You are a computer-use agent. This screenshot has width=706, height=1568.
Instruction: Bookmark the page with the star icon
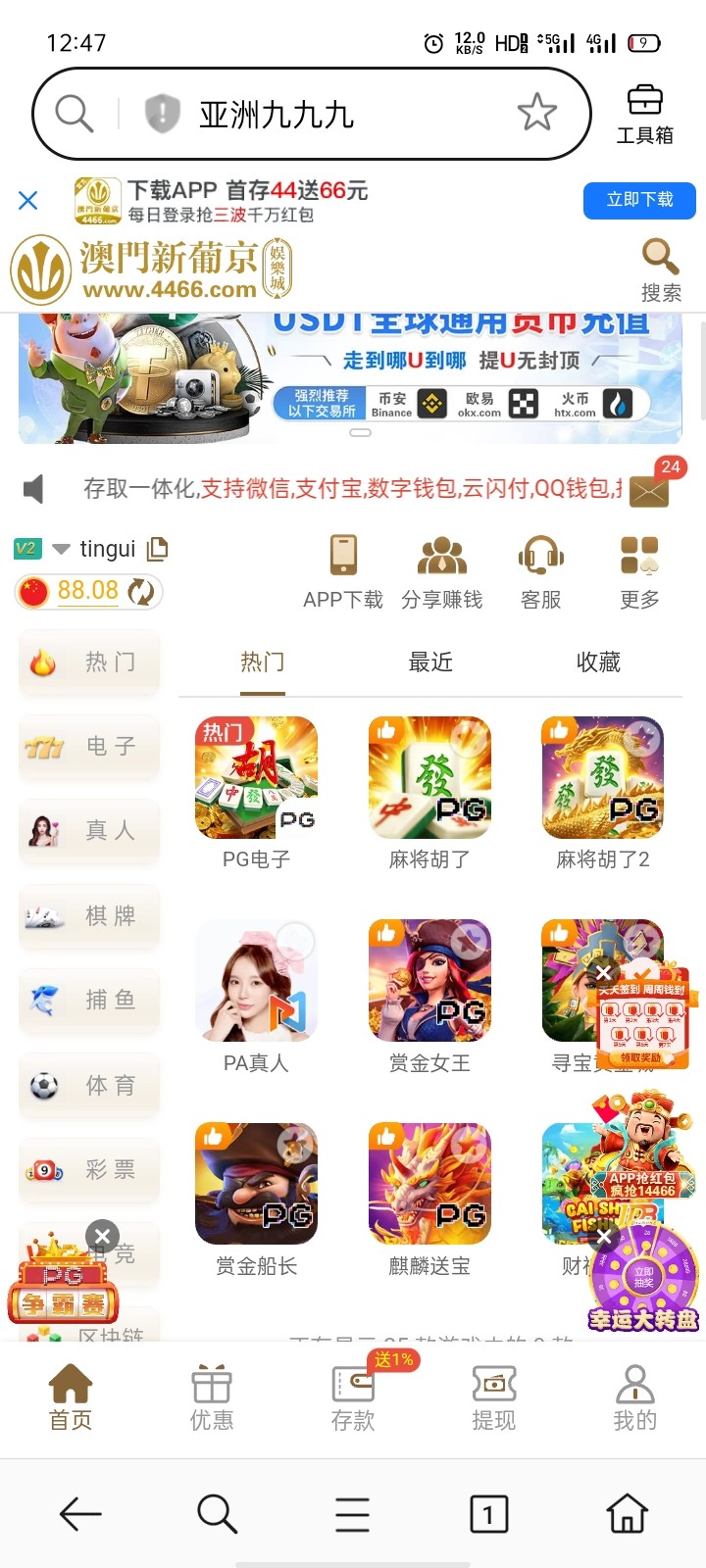(x=537, y=113)
